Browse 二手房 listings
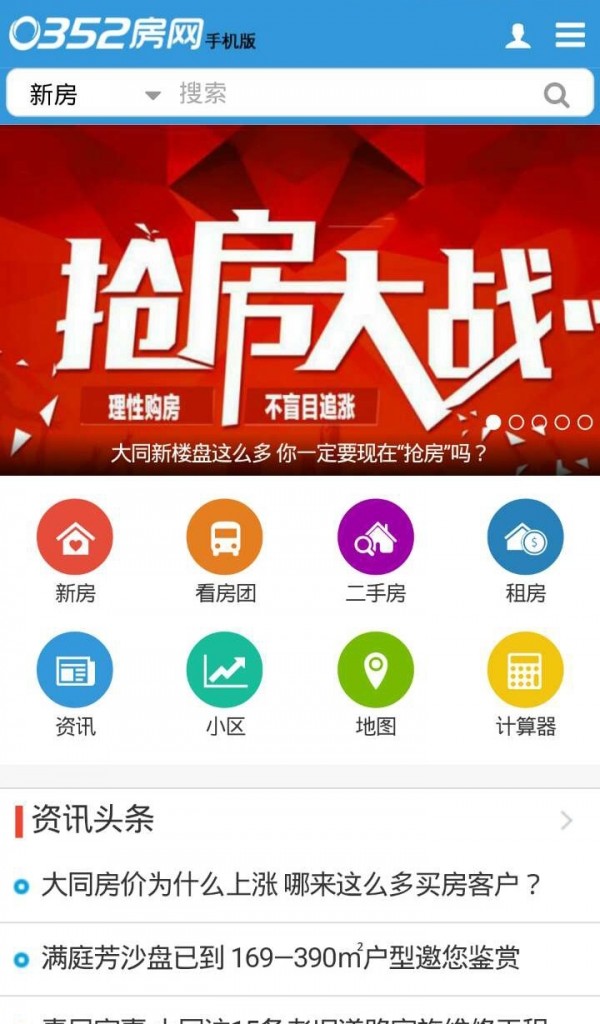The image size is (600, 1024). click(375, 539)
